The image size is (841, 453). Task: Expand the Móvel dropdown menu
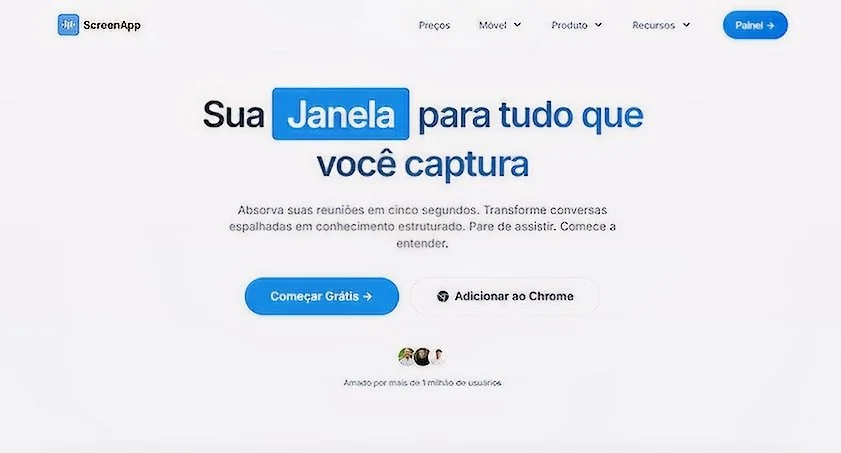[x=500, y=25]
